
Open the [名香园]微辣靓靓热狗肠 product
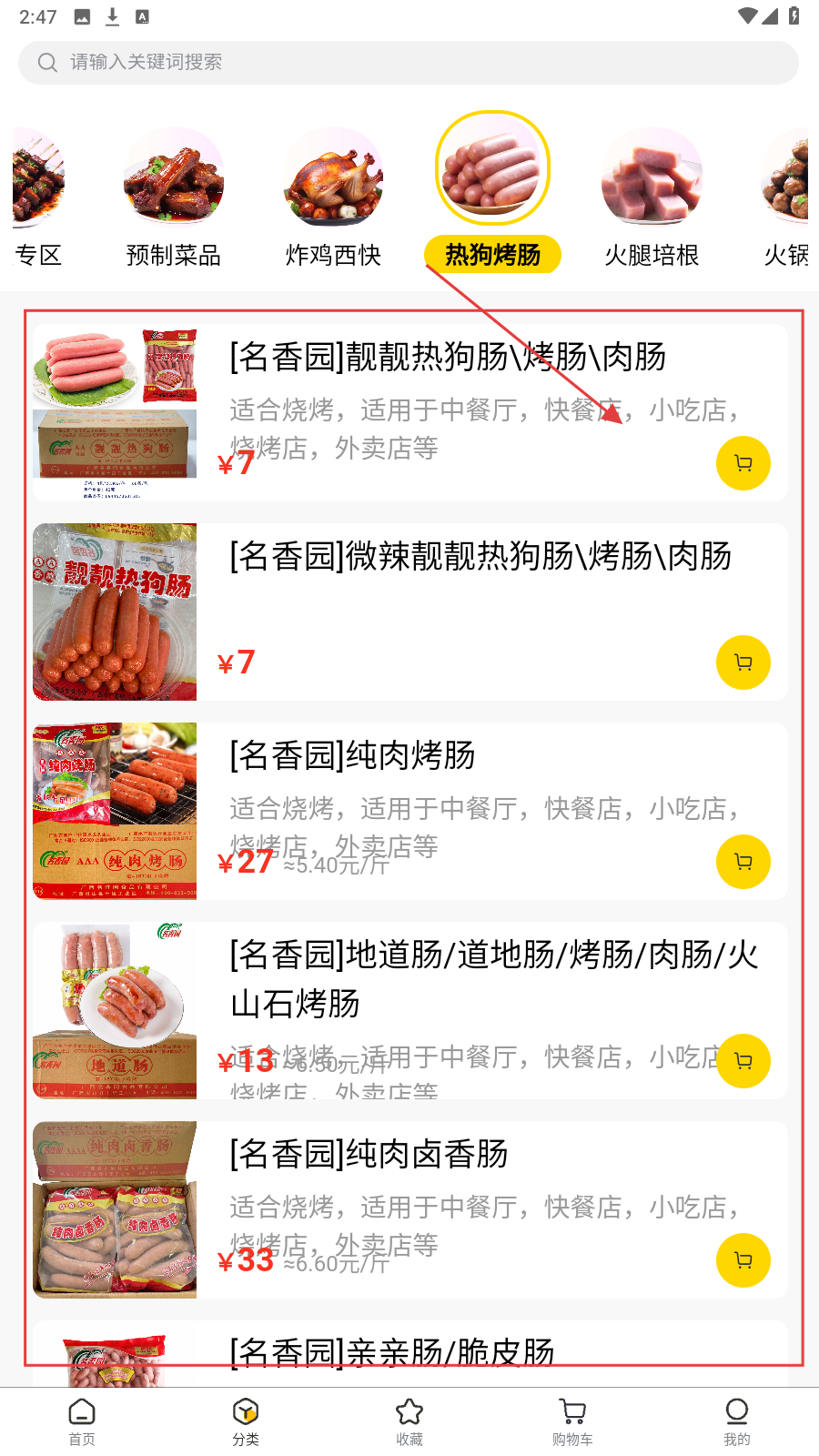point(480,557)
